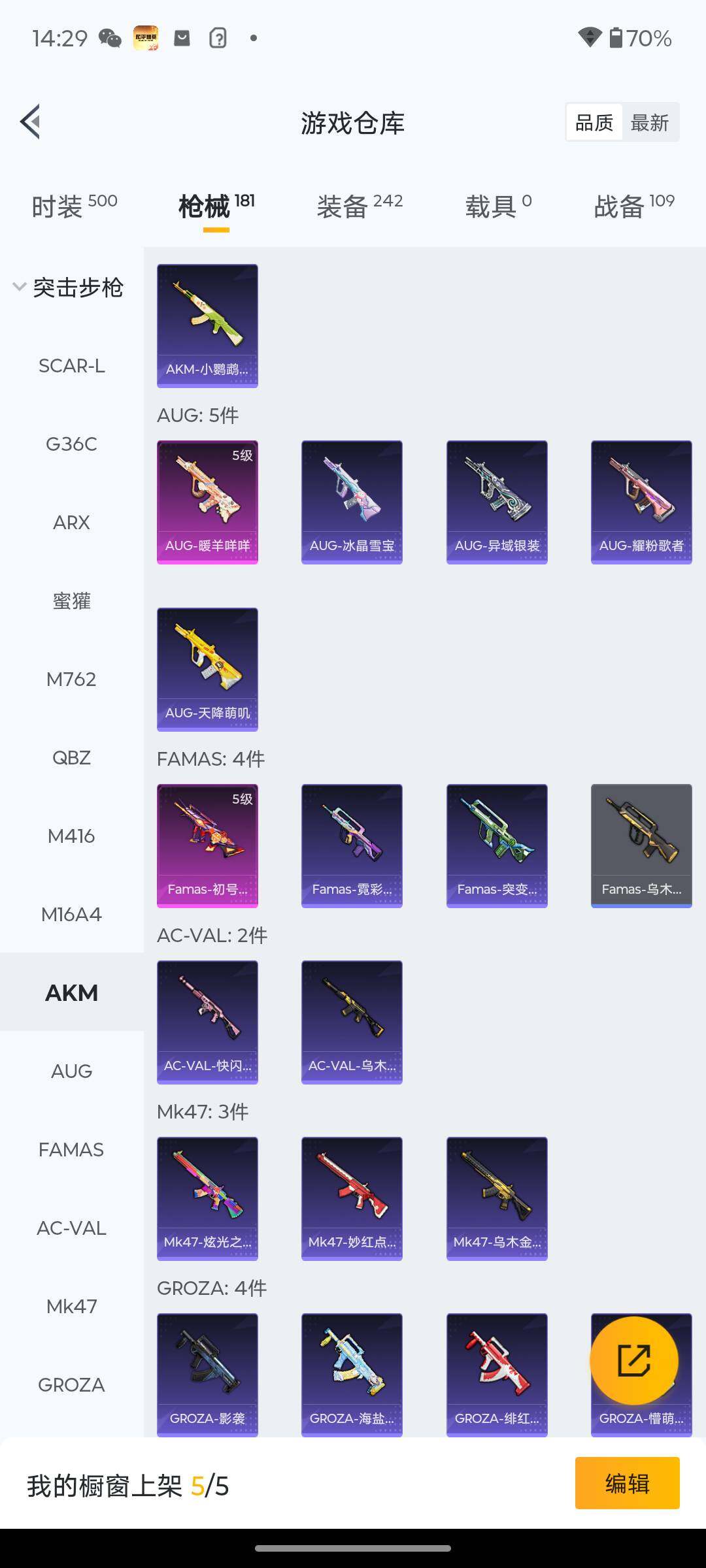Select SCAR-L in the weapon list

[x=71, y=366]
